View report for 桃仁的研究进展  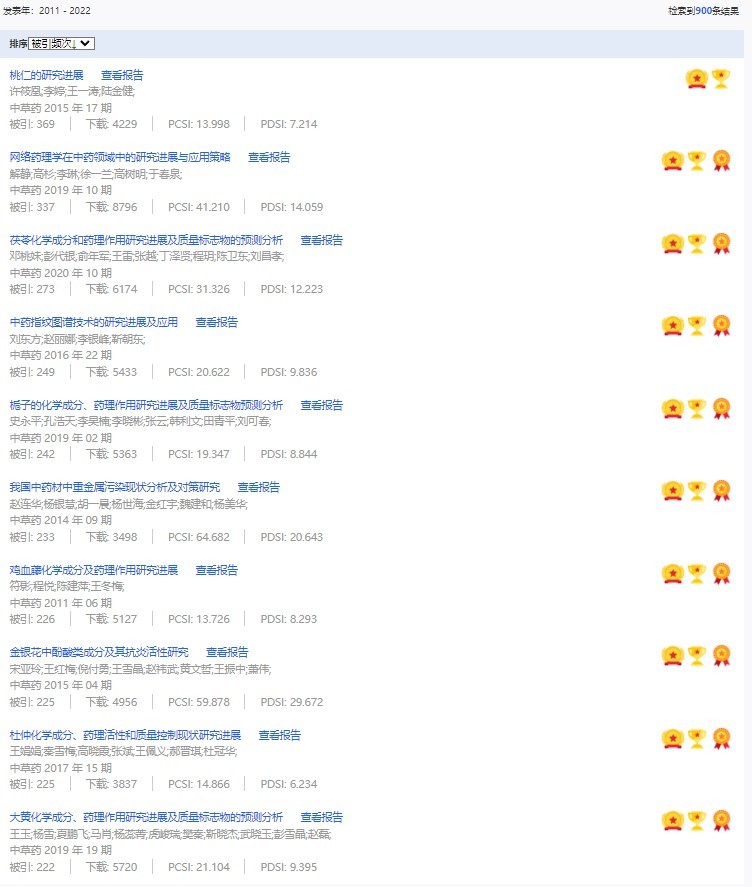pos(122,75)
